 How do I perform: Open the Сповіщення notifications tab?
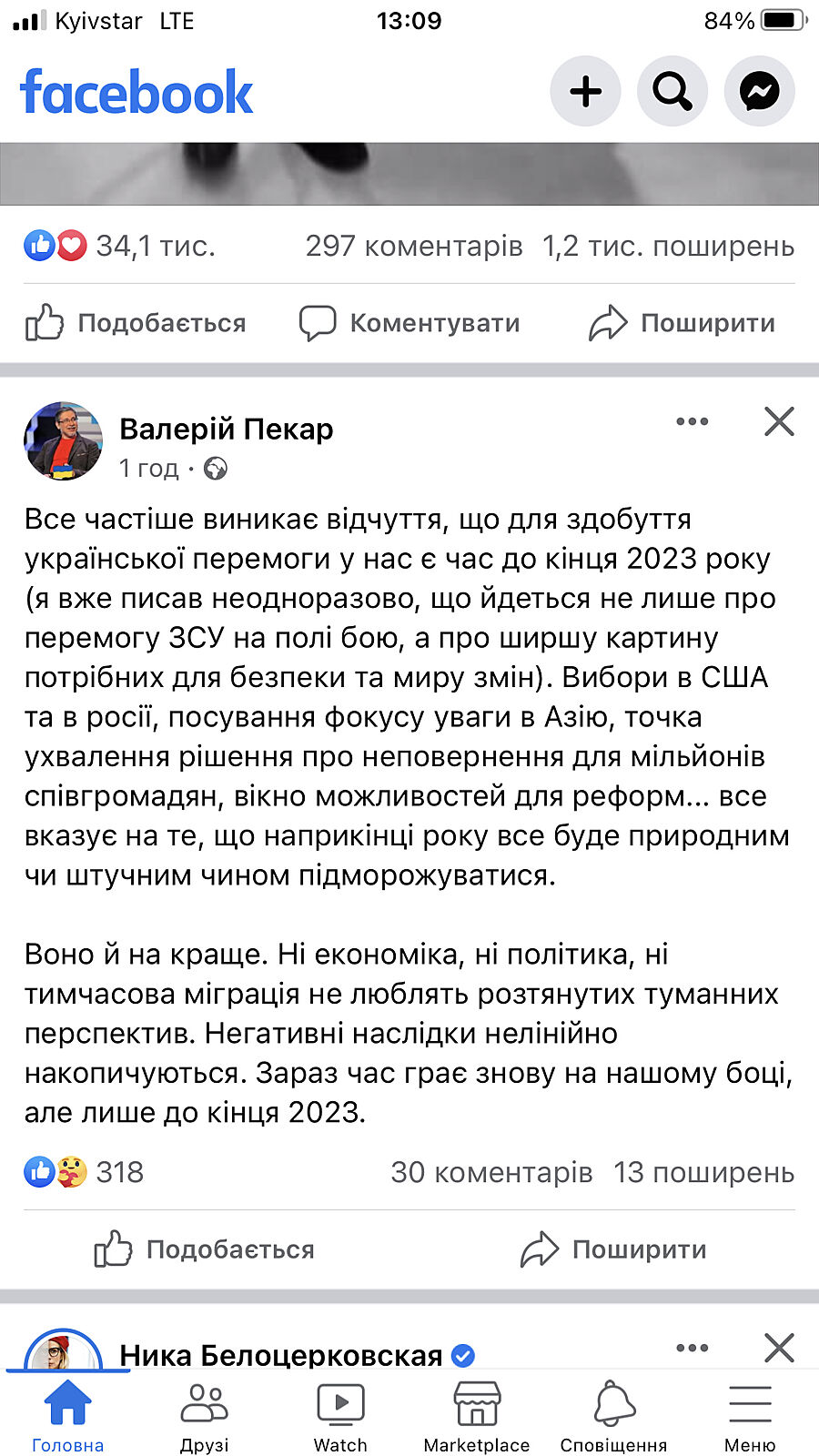coord(613,1416)
